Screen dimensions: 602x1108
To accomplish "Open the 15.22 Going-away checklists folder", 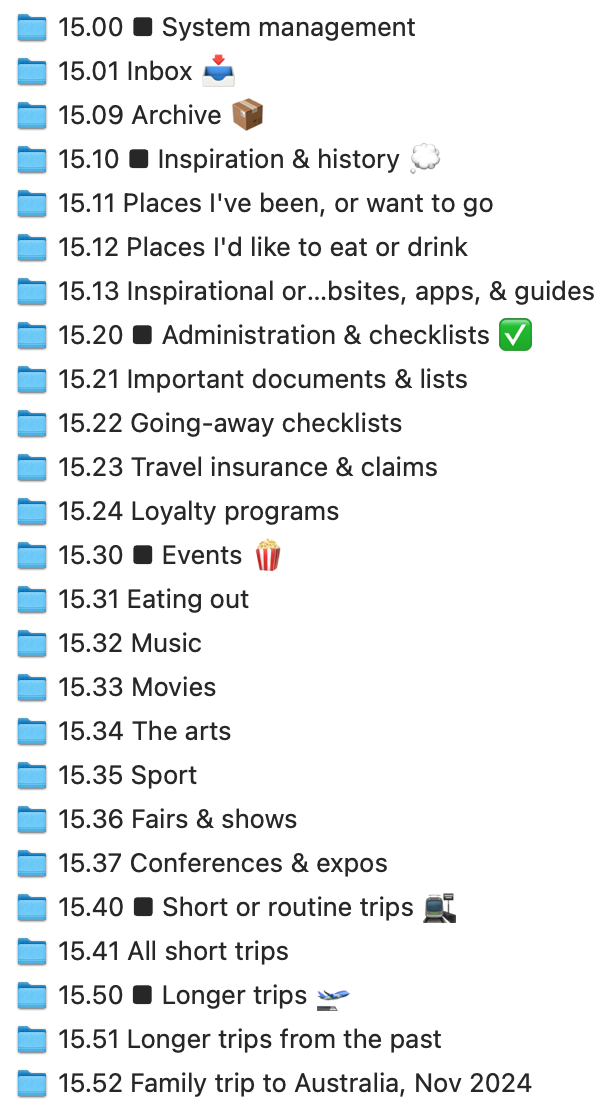I will 230,423.
